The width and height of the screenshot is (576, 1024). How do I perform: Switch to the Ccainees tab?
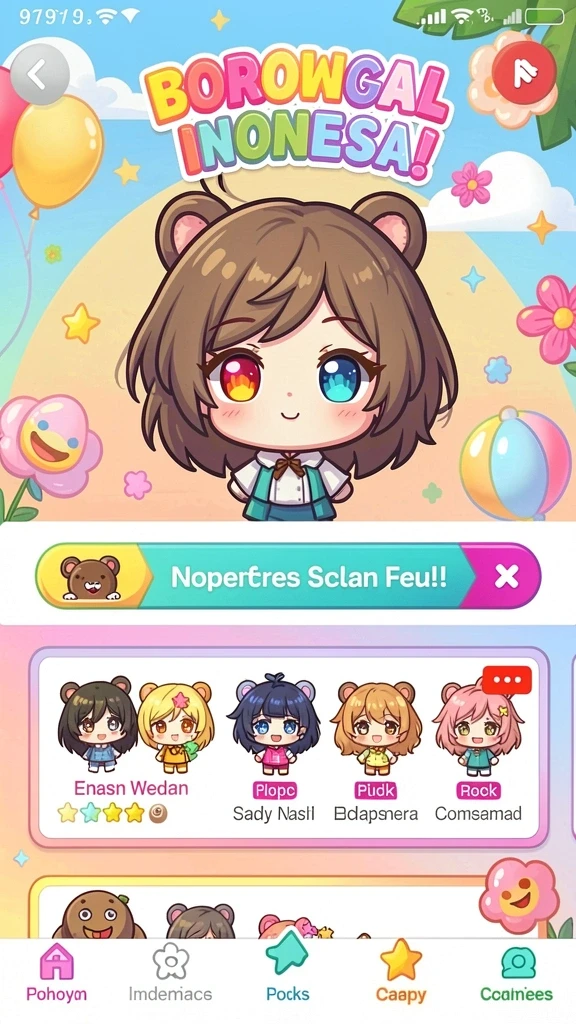coord(517,974)
